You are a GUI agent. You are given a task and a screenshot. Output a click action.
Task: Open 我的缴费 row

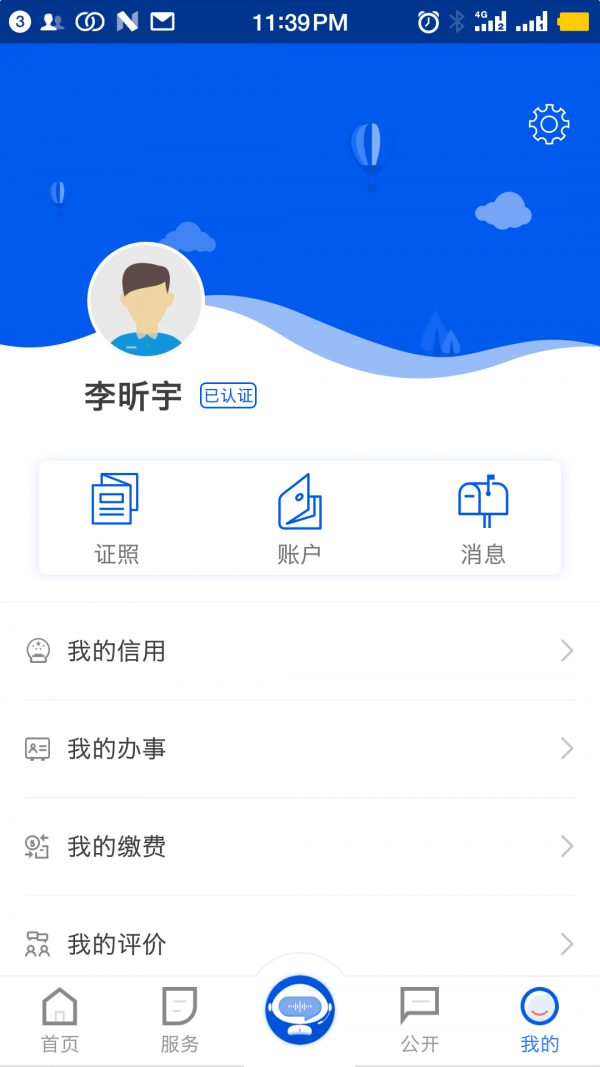coord(300,847)
